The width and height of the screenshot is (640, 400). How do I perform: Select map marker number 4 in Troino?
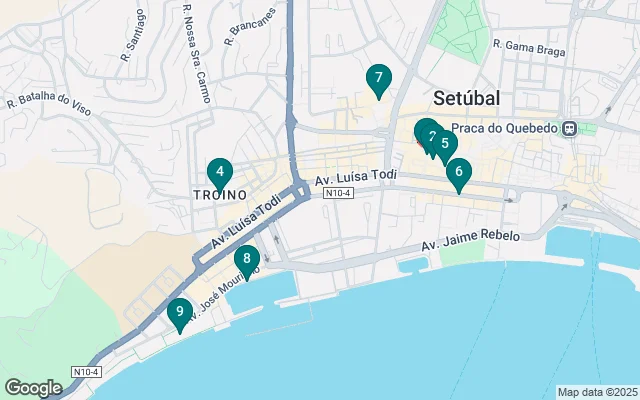220,173
